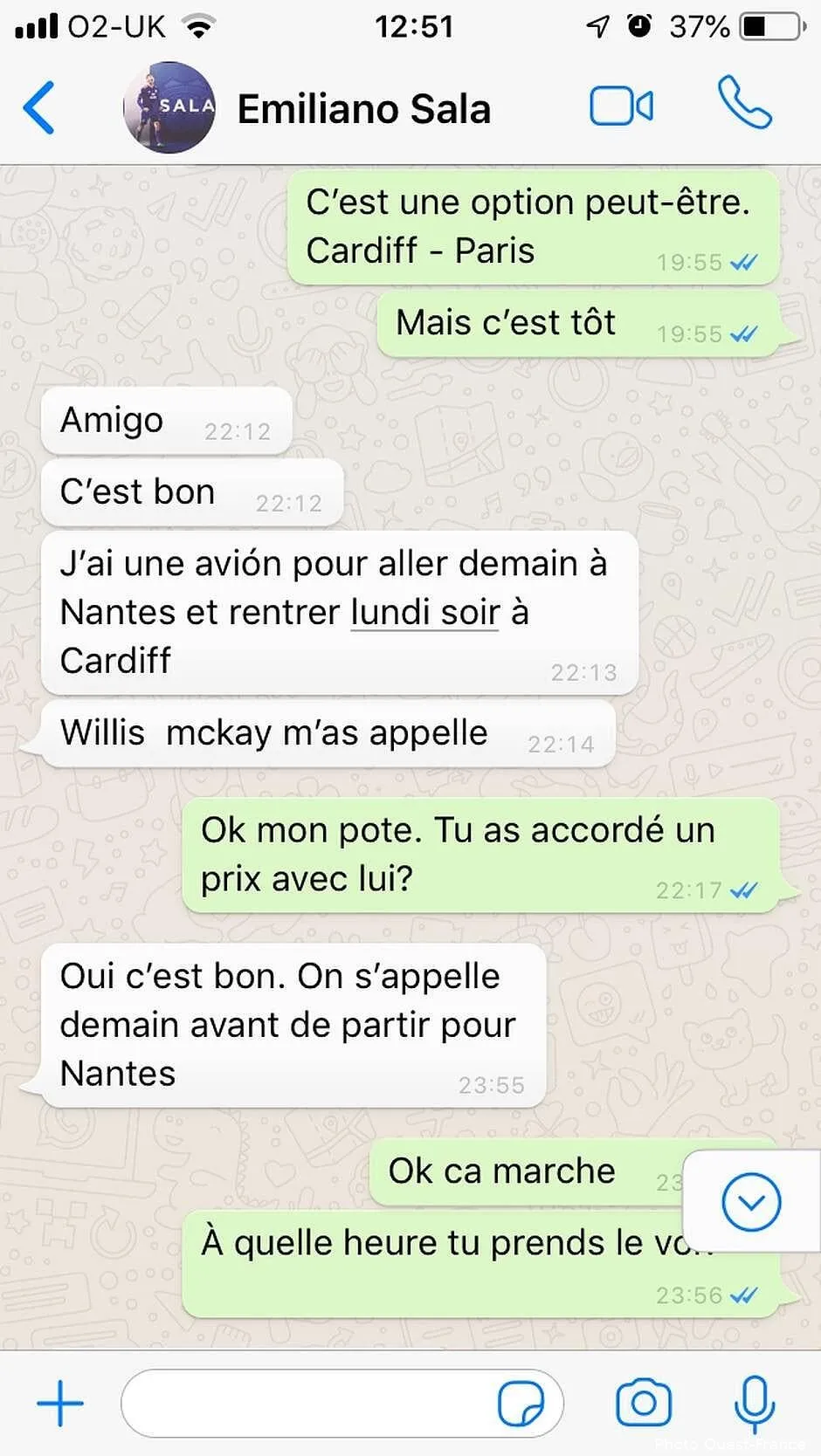Screen dimensions: 821x1456
Task: Tap the read receipts on the 23:56 message
Action: pos(742,1295)
